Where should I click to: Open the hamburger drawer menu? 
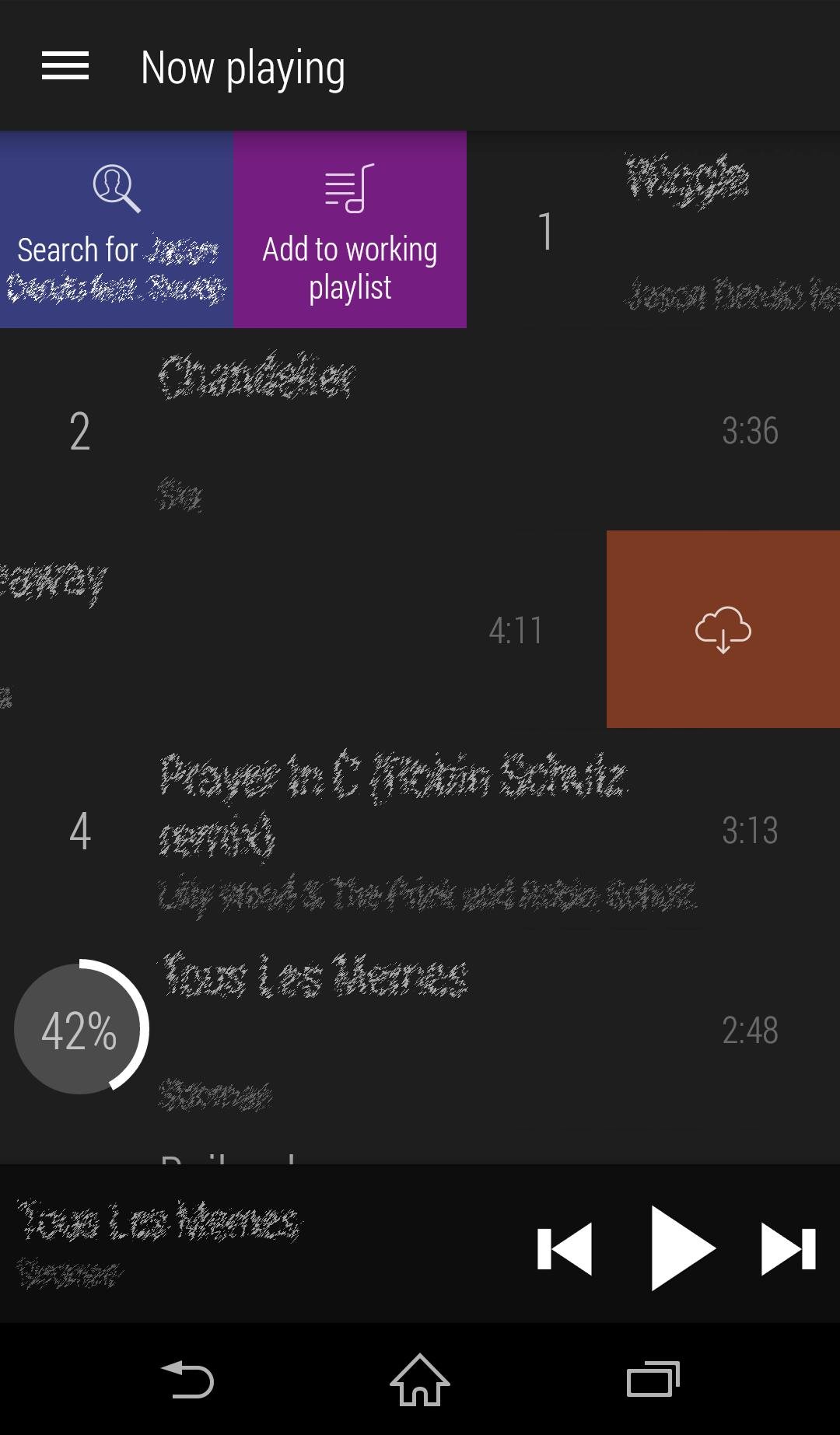(65, 66)
